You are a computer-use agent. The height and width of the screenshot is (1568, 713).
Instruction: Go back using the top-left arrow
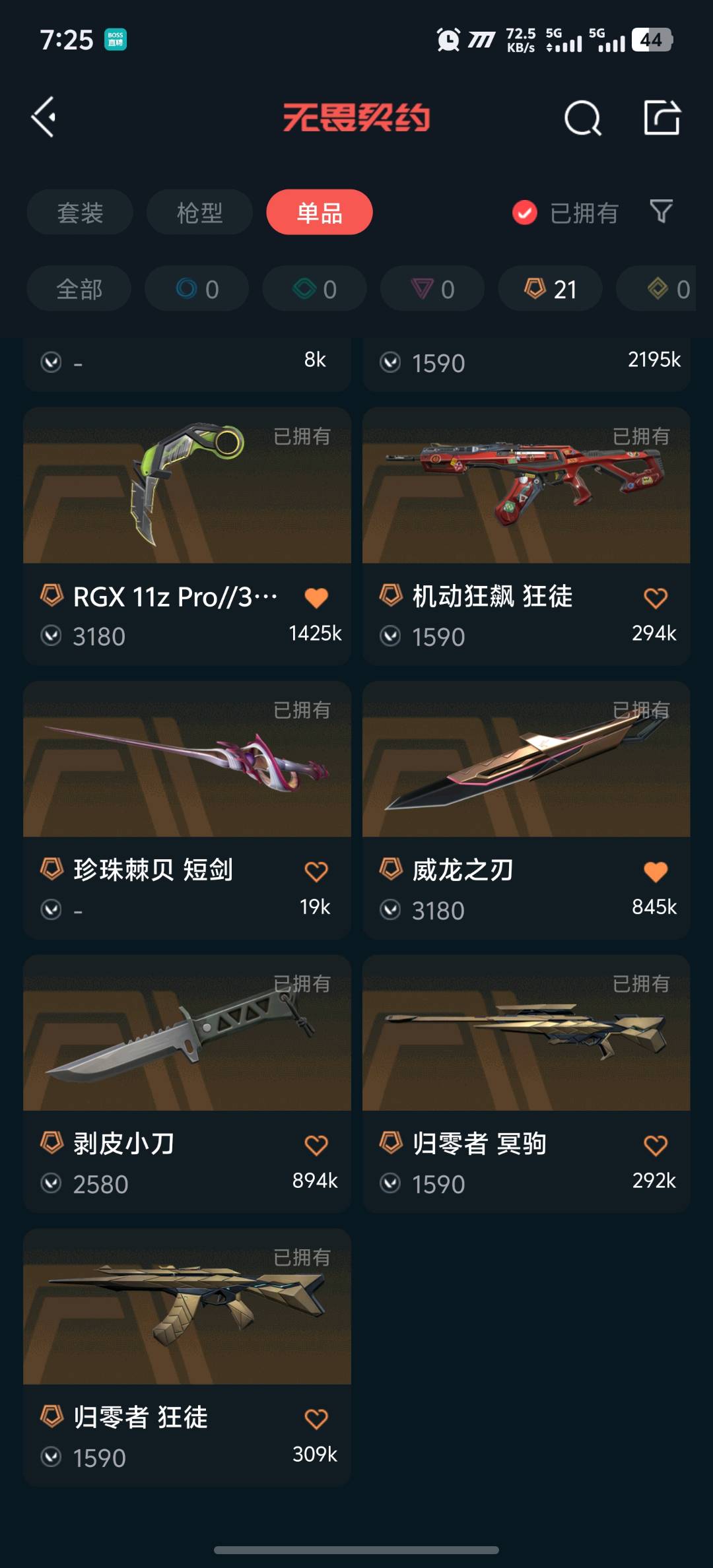[44, 117]
